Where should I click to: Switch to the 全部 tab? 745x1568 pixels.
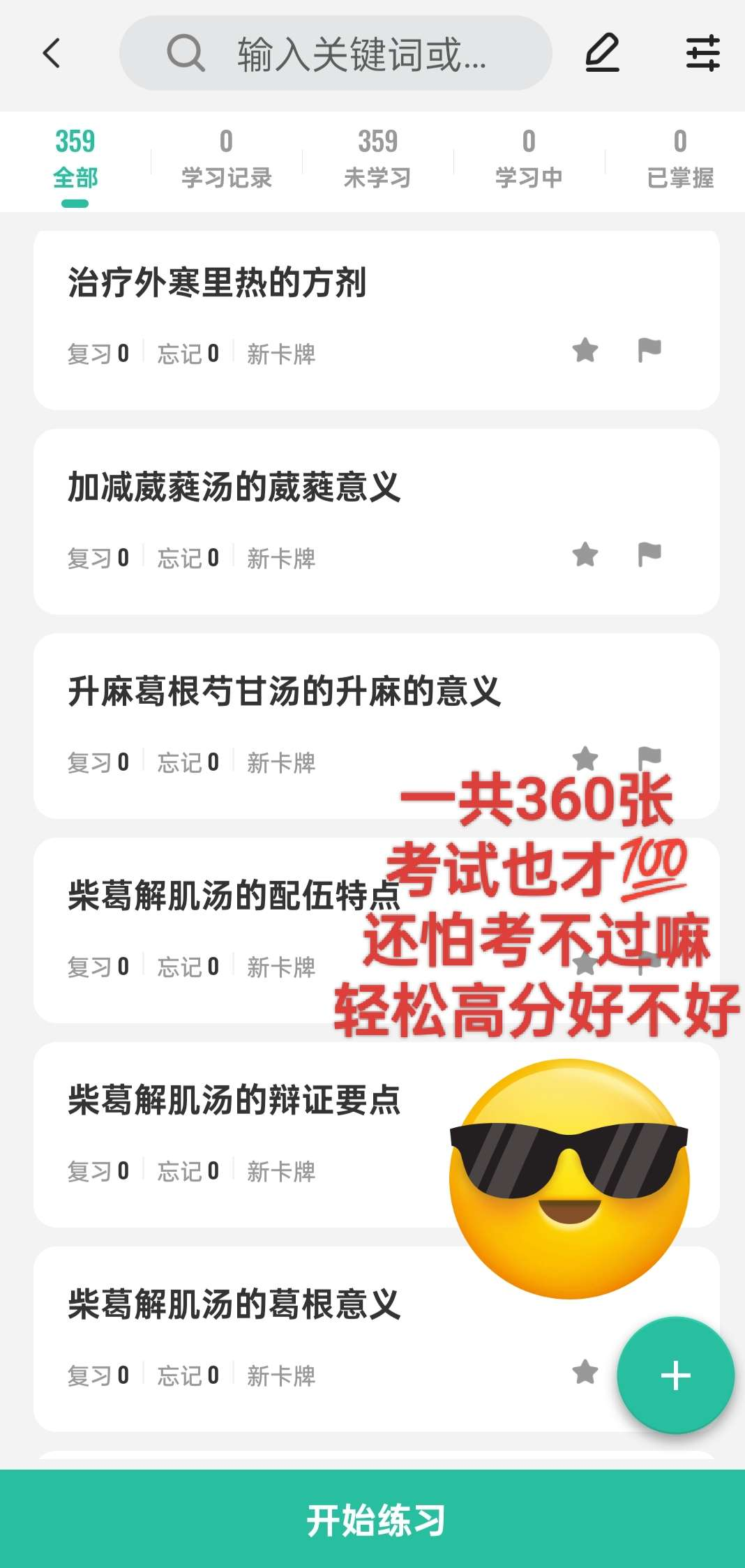[75, 160]
